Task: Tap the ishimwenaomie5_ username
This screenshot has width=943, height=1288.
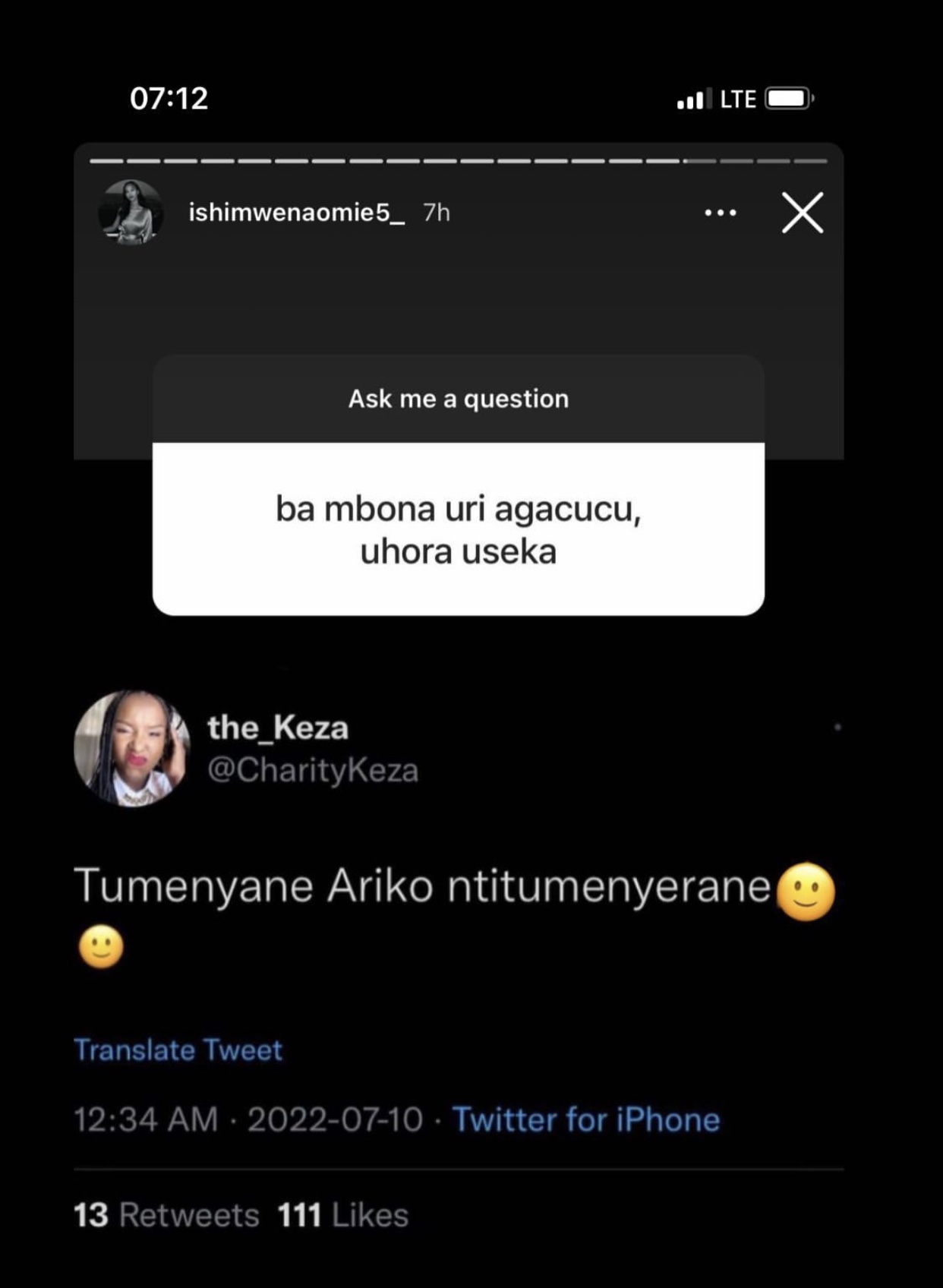Action: pyautogui.click(x=296, y=213)
